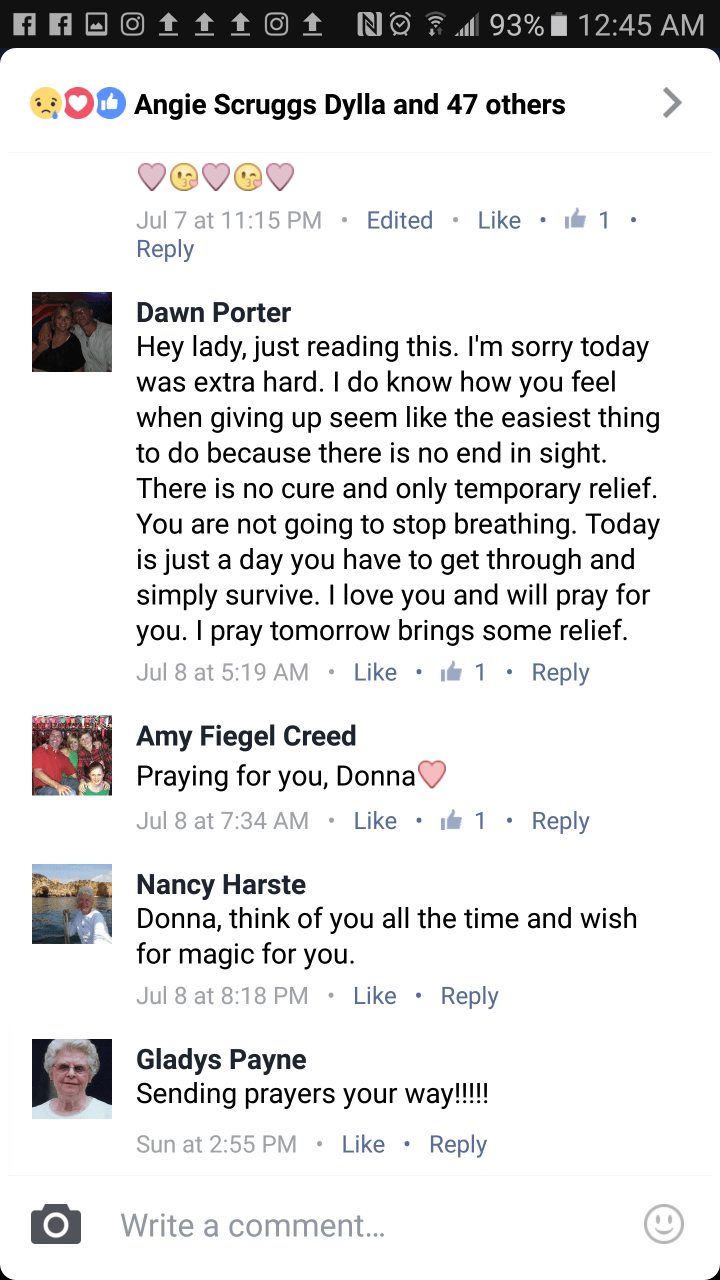Reply to the Jul 7 11:15 PM comment
This screenshot has height=1280, width=720.
[165, 250]
